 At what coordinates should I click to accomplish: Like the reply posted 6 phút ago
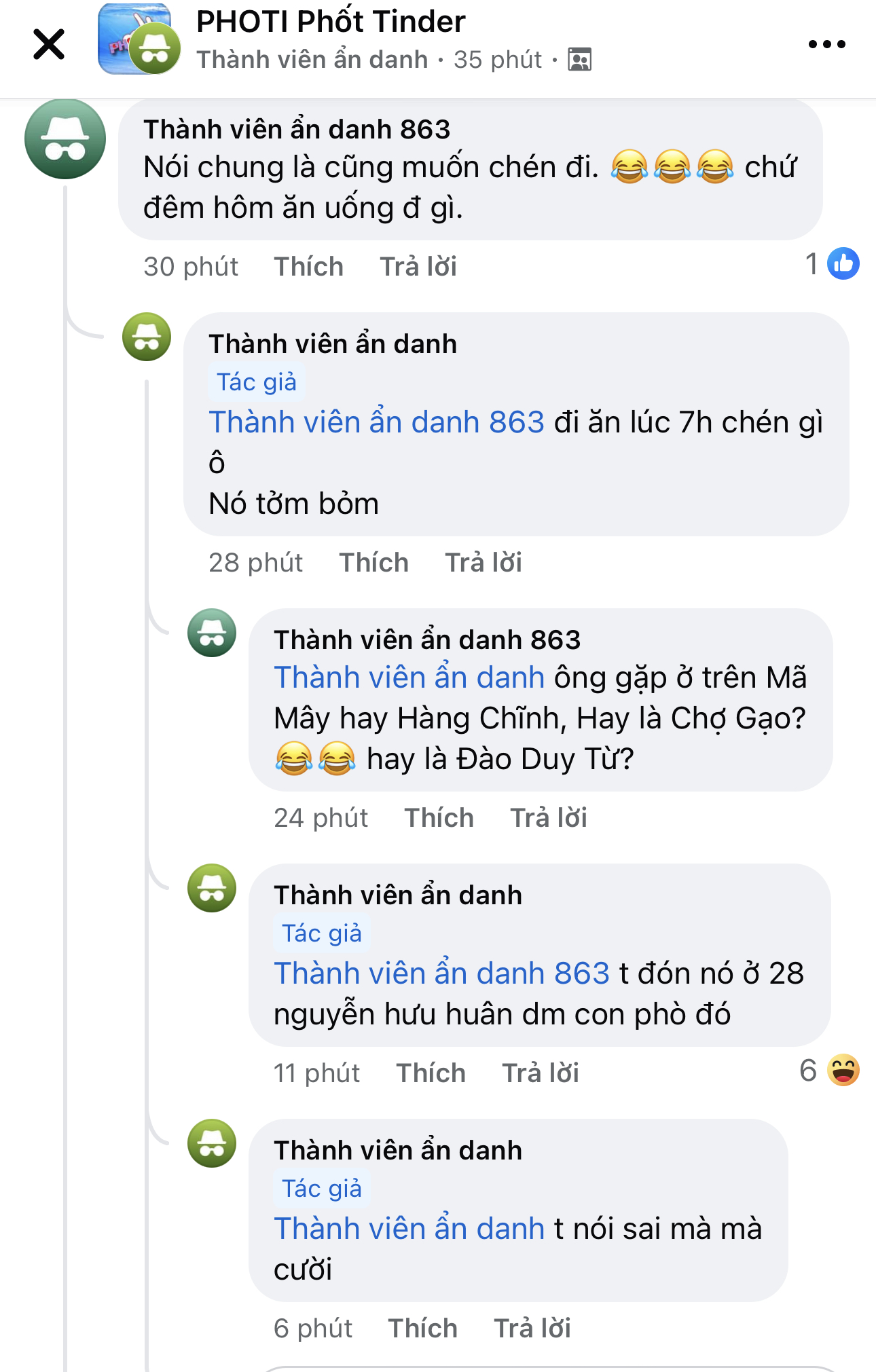(422, 1329)
